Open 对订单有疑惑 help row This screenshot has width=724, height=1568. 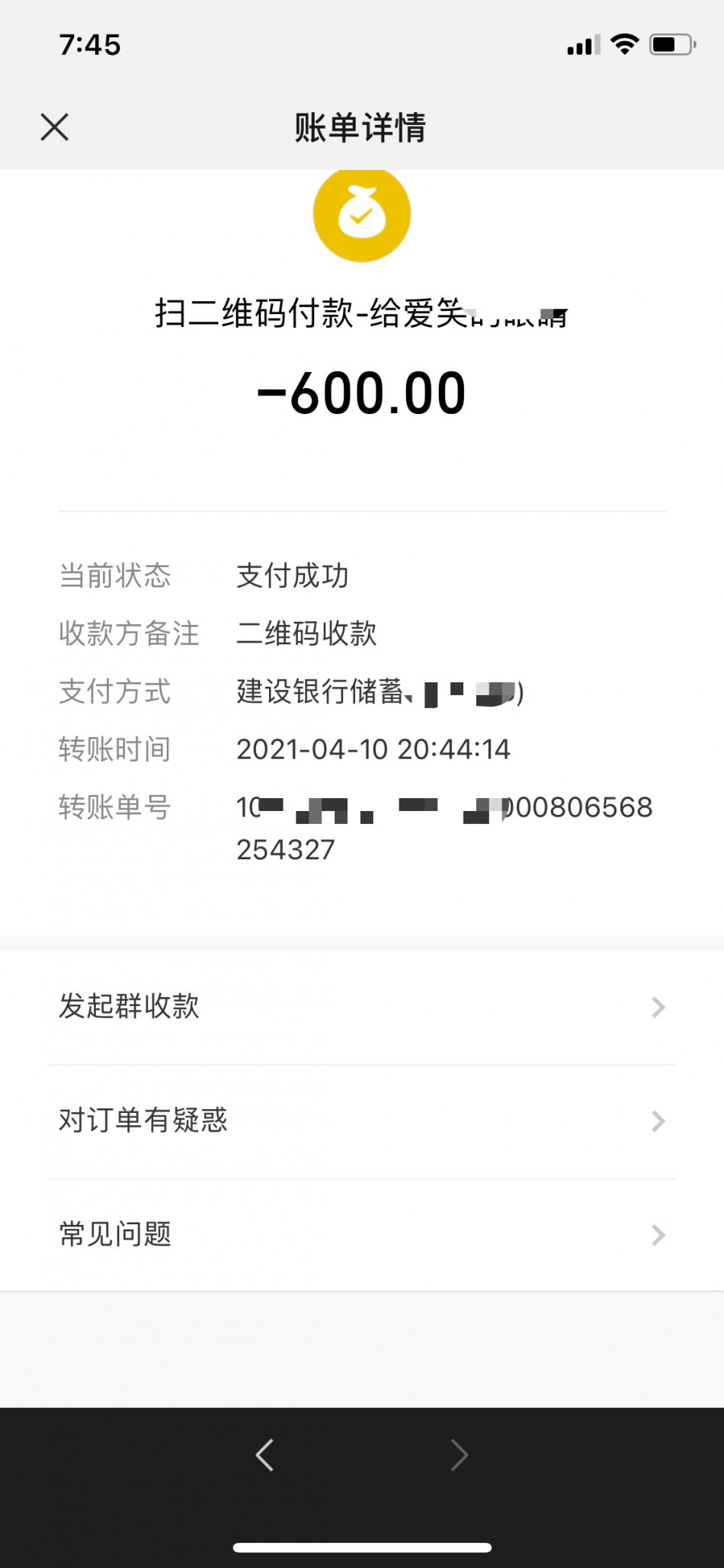point(362,1121)
